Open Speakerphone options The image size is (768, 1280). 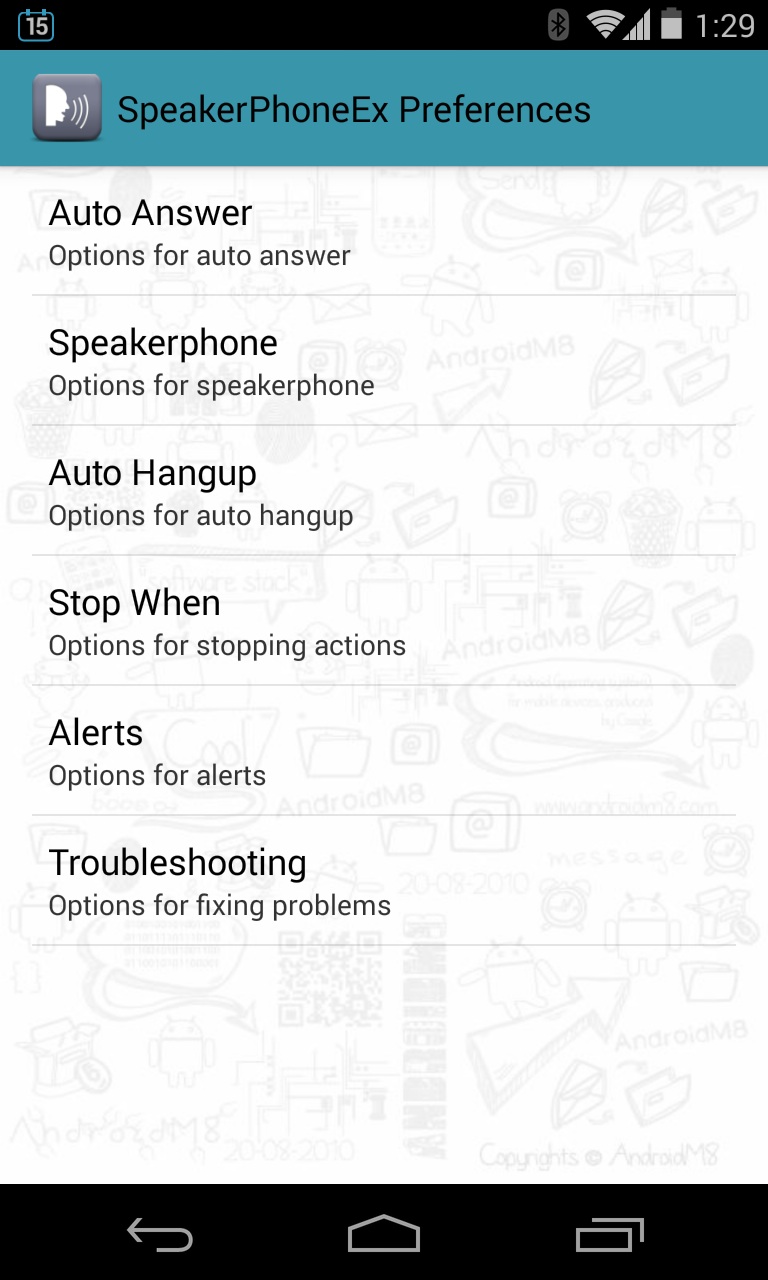tap(384, 361)
